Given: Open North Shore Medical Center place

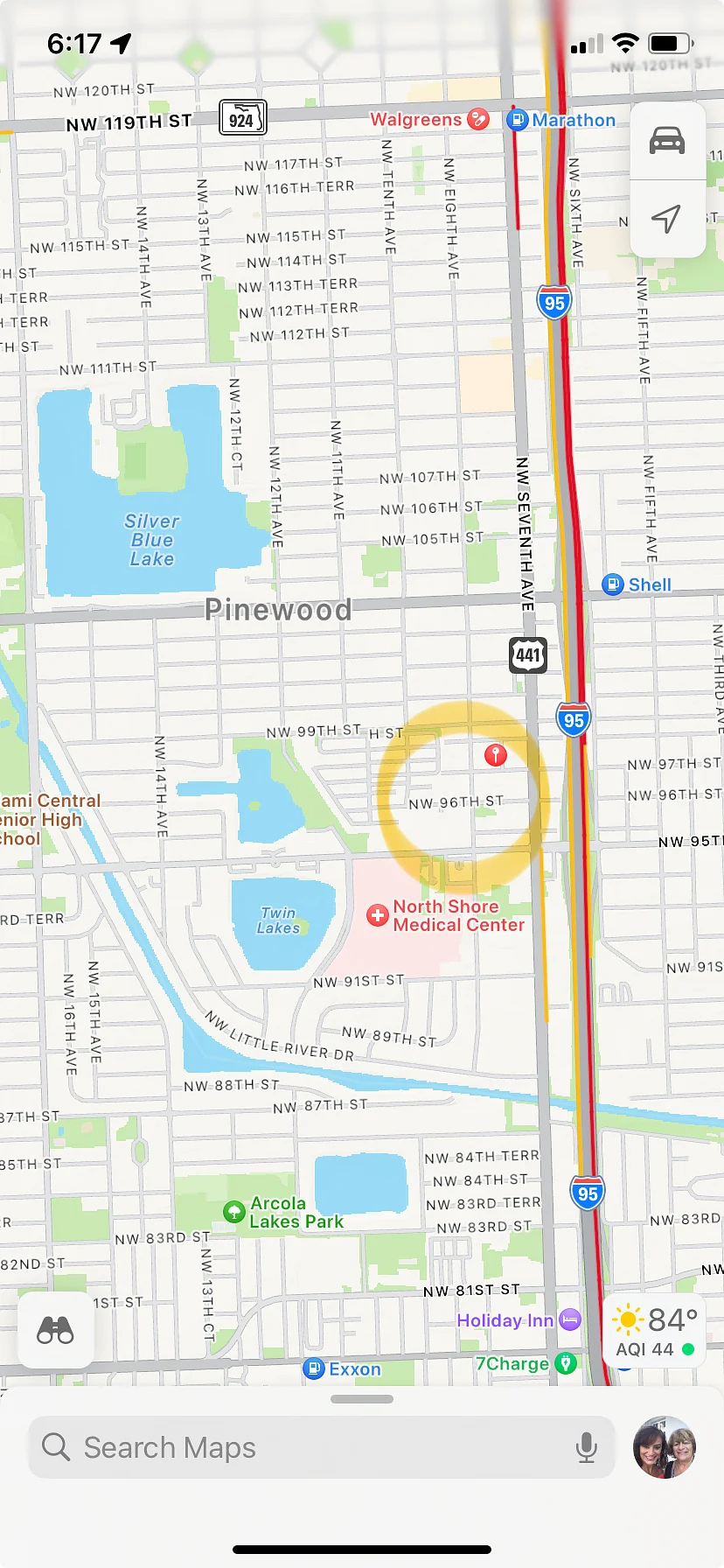Looking at the screenshot, I should coord(378,915).
